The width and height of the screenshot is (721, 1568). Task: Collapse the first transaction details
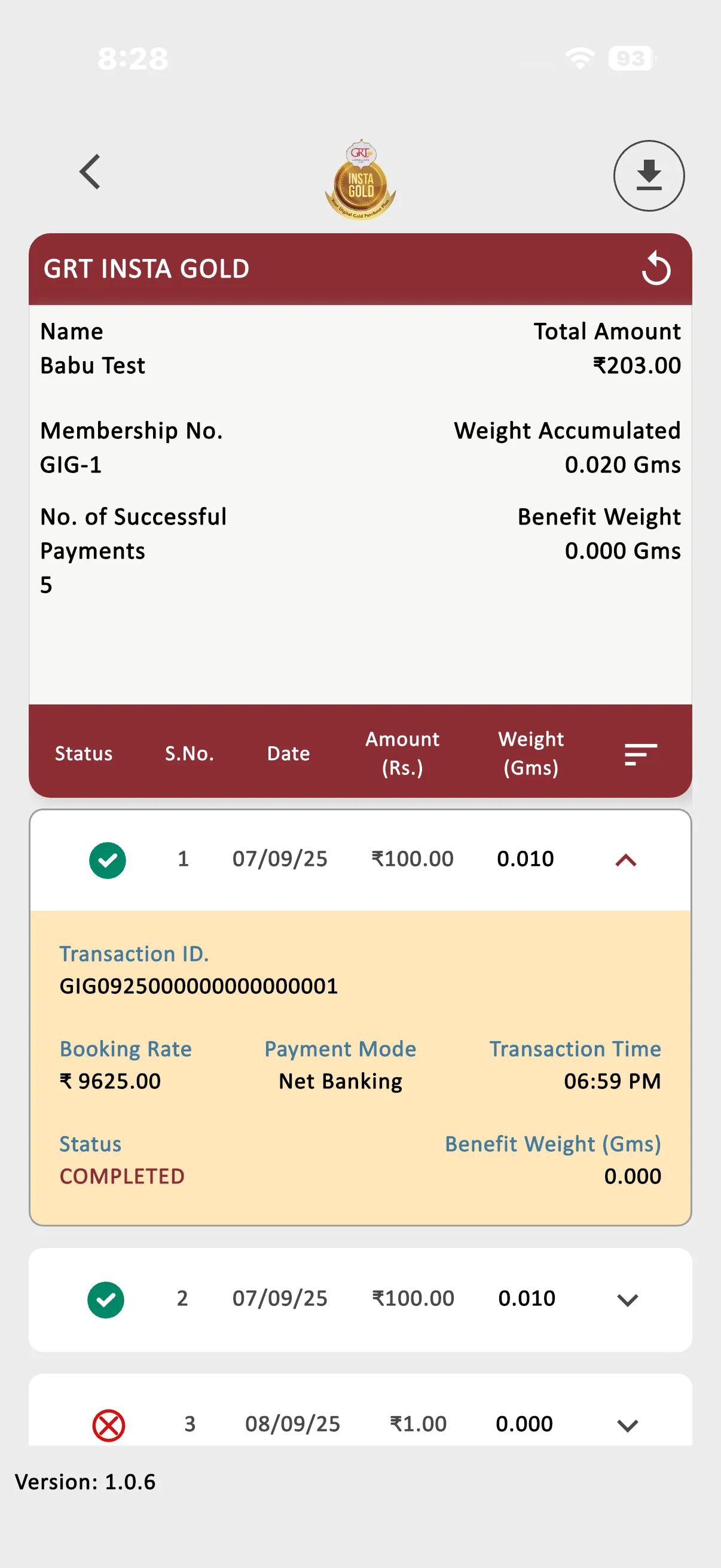point(627,861)
